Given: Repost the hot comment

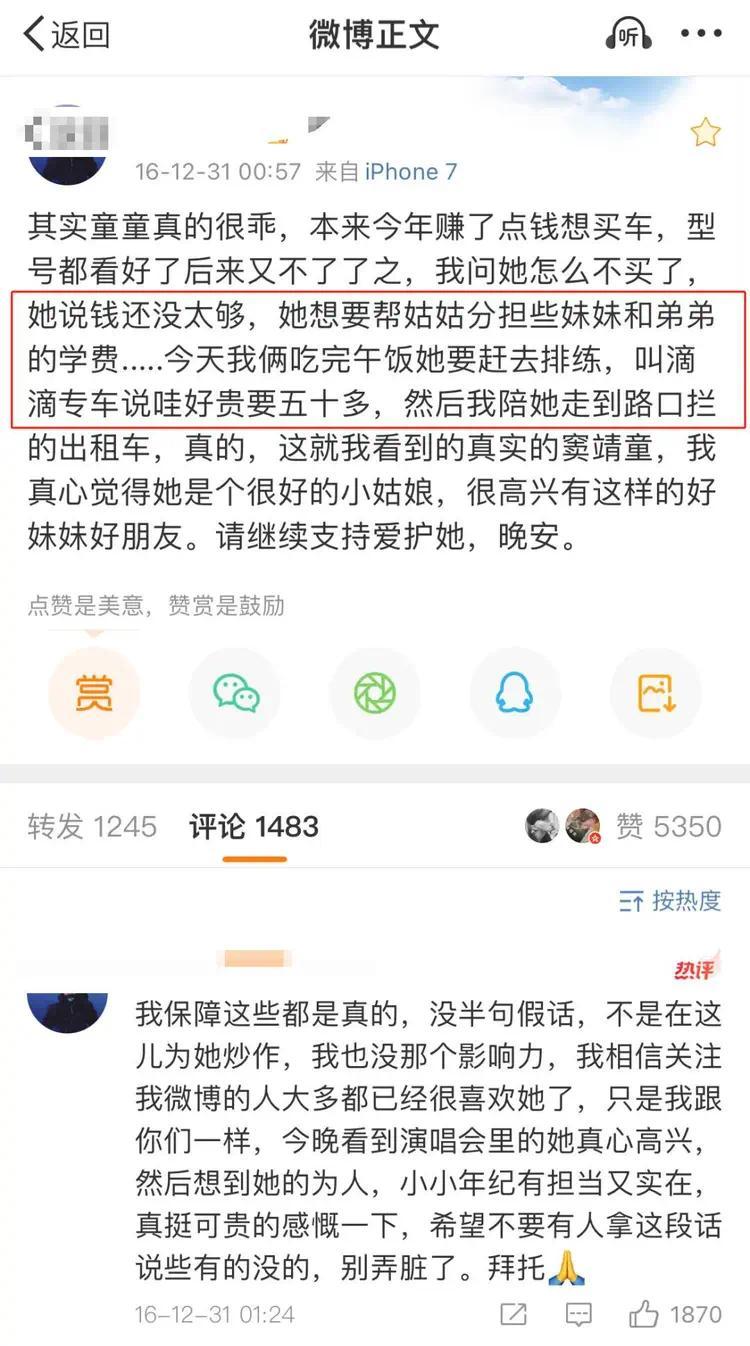Looking at the screenshot, I should coord(514,1313).
